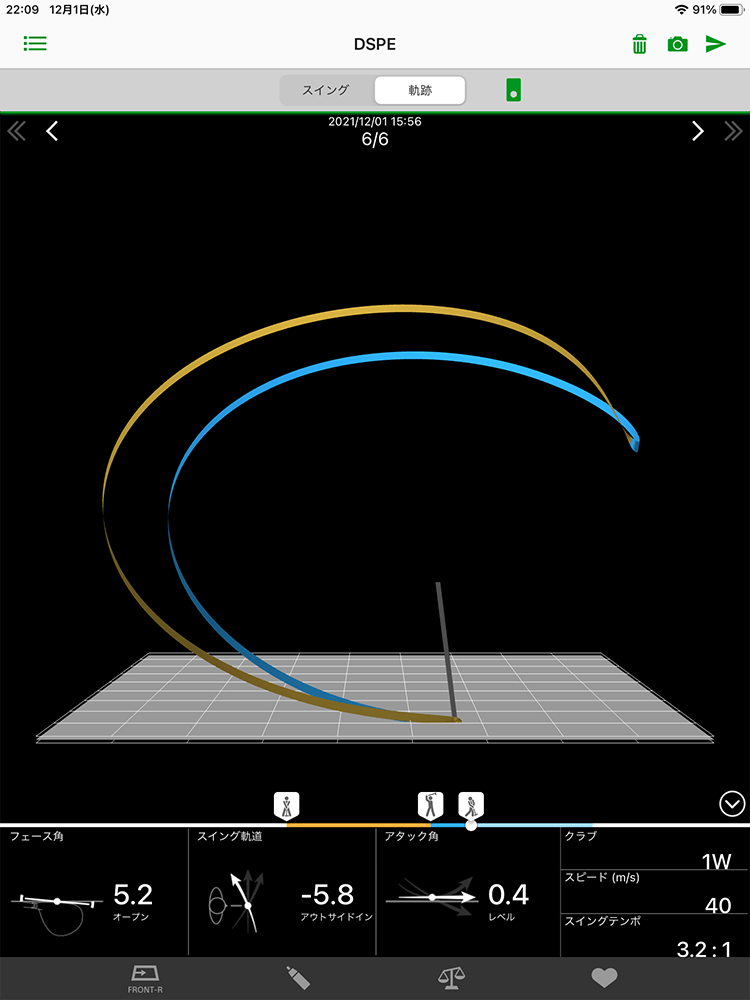Capture a screenshot with camera icon
The width and height of the screenshot is (750, 1000).
click(677, 44)
